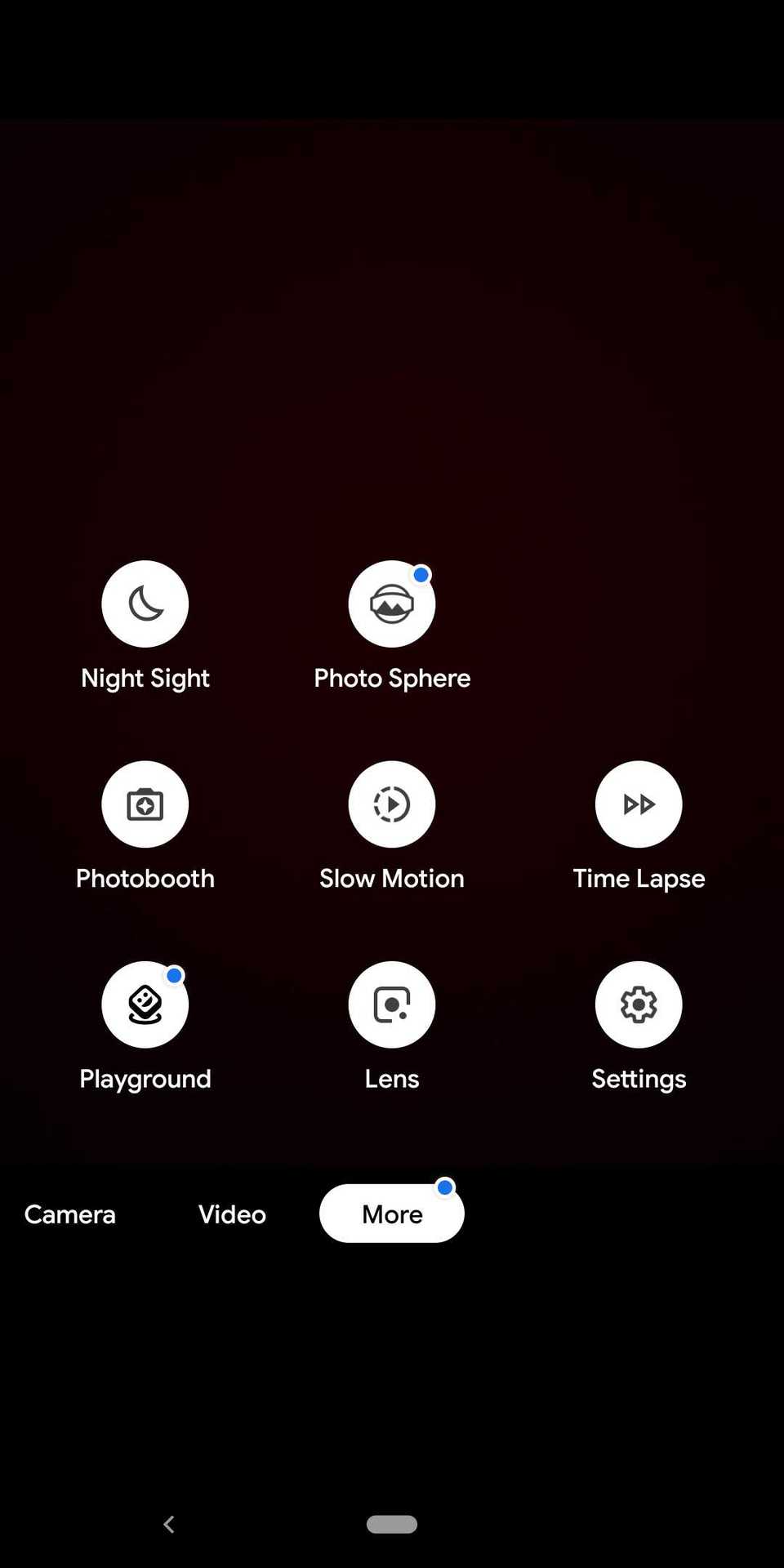Tap the blue notification dot on Playground
This screenshot has width=784, height=1568.
pos(174,975)
